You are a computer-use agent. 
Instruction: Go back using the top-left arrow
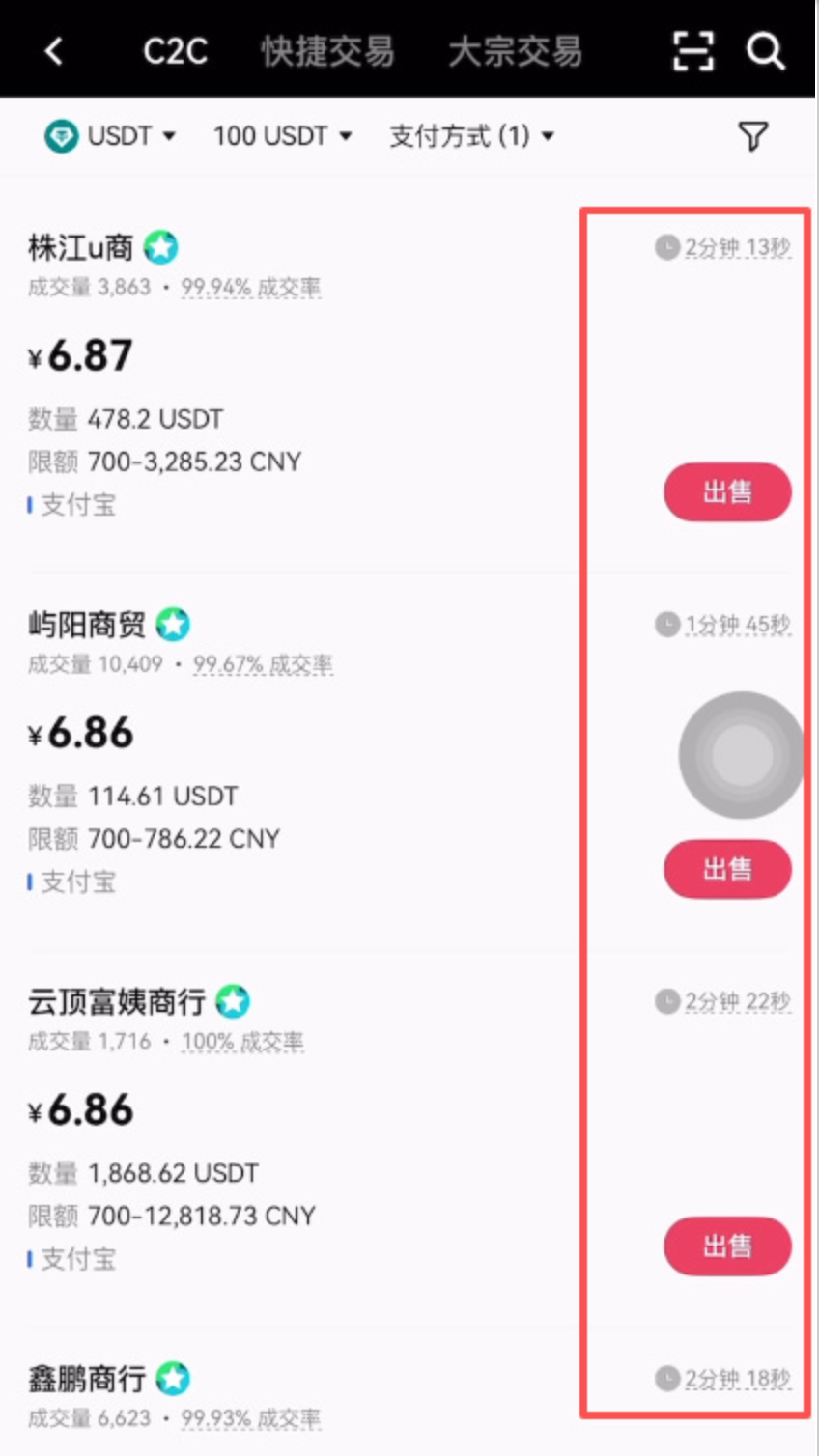tap(54, 51)
